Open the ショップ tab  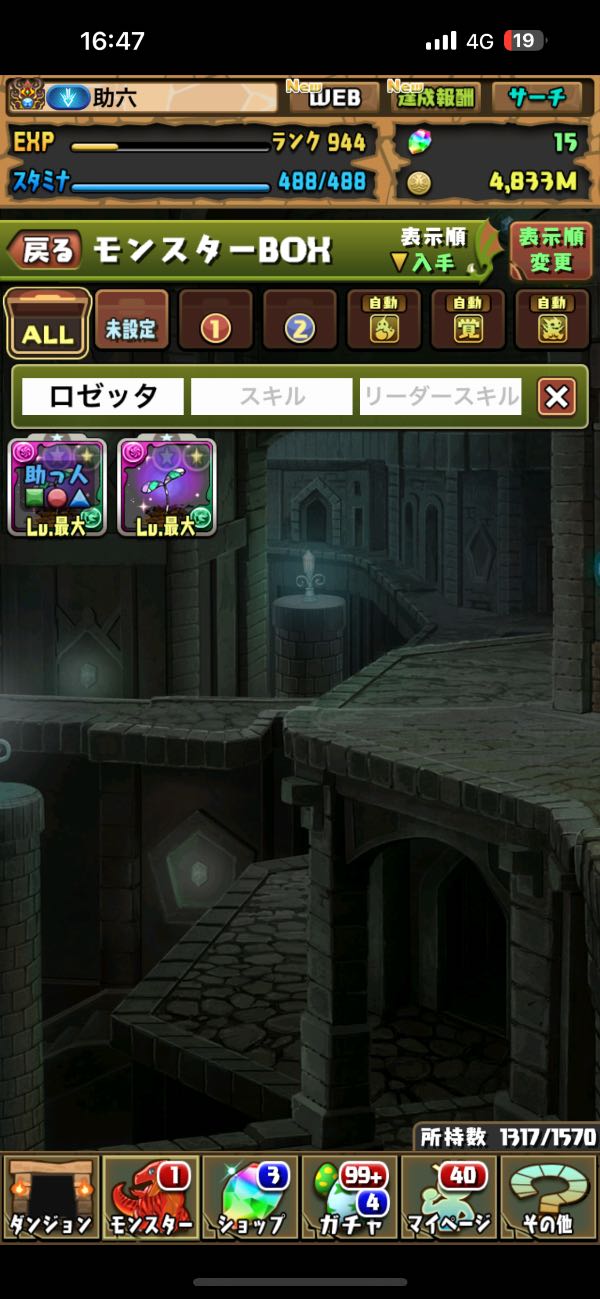[x=250, y=1197]
